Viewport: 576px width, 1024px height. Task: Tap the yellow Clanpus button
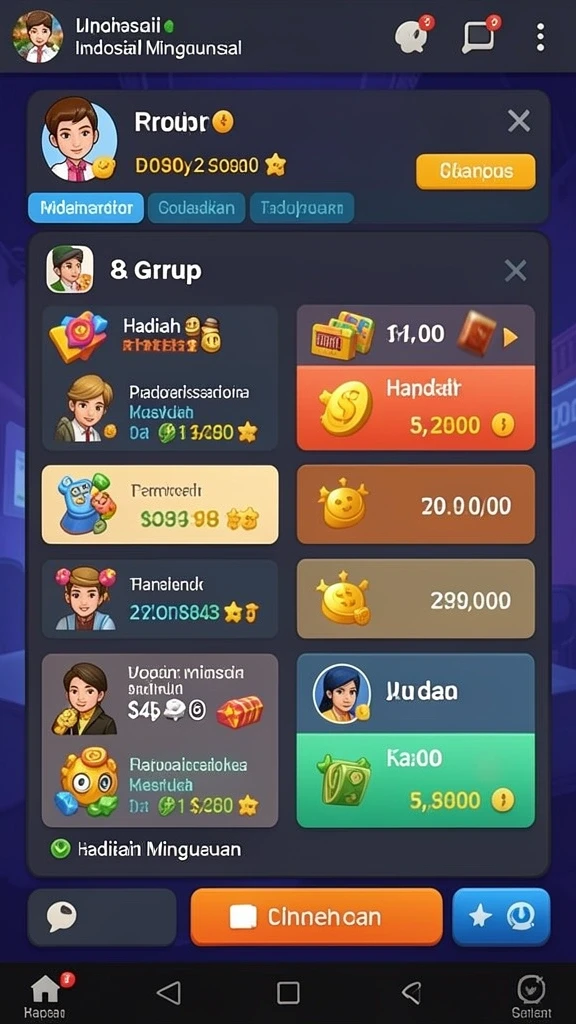pyautogui.click(x=475, y=172)
